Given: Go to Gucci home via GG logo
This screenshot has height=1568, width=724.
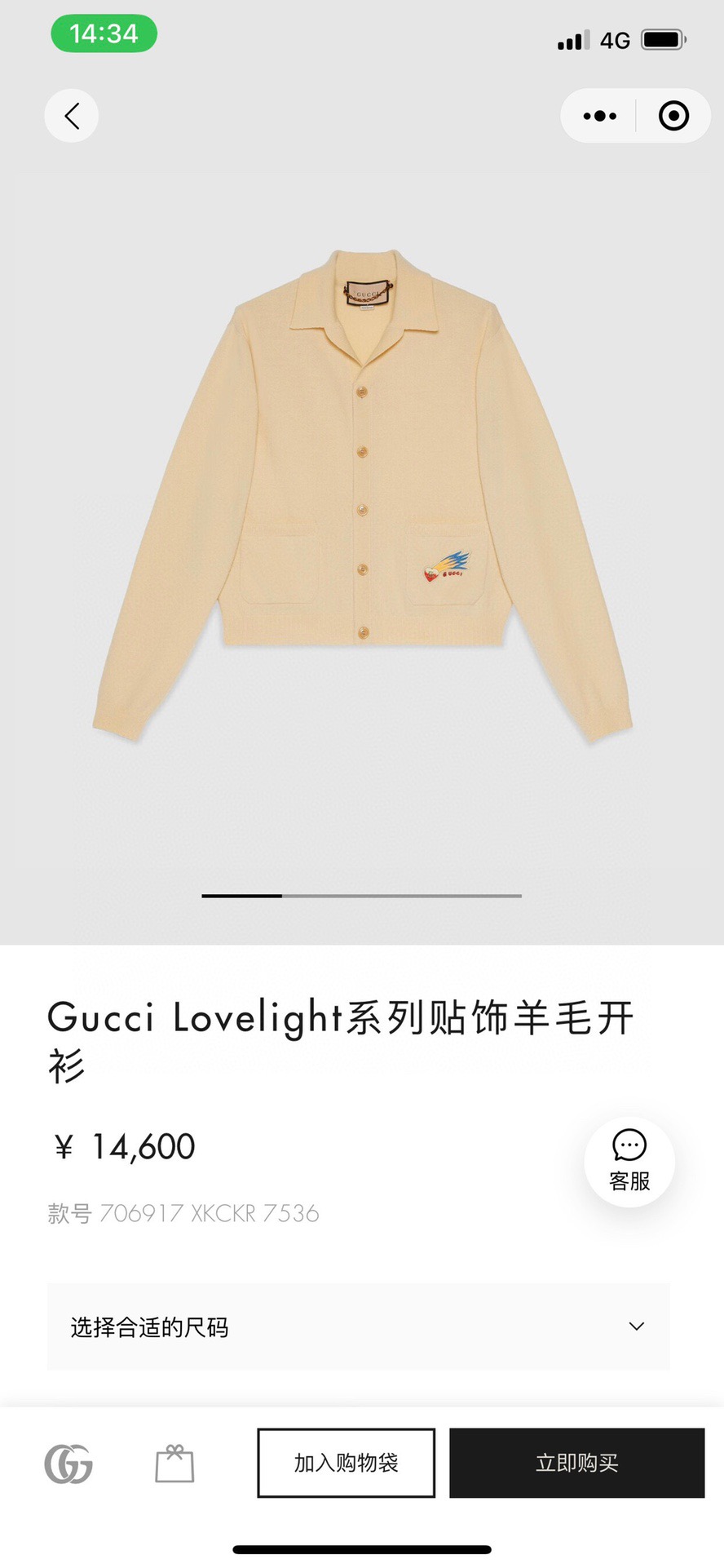Looking at the screenshot, I should coord(68,1464).
